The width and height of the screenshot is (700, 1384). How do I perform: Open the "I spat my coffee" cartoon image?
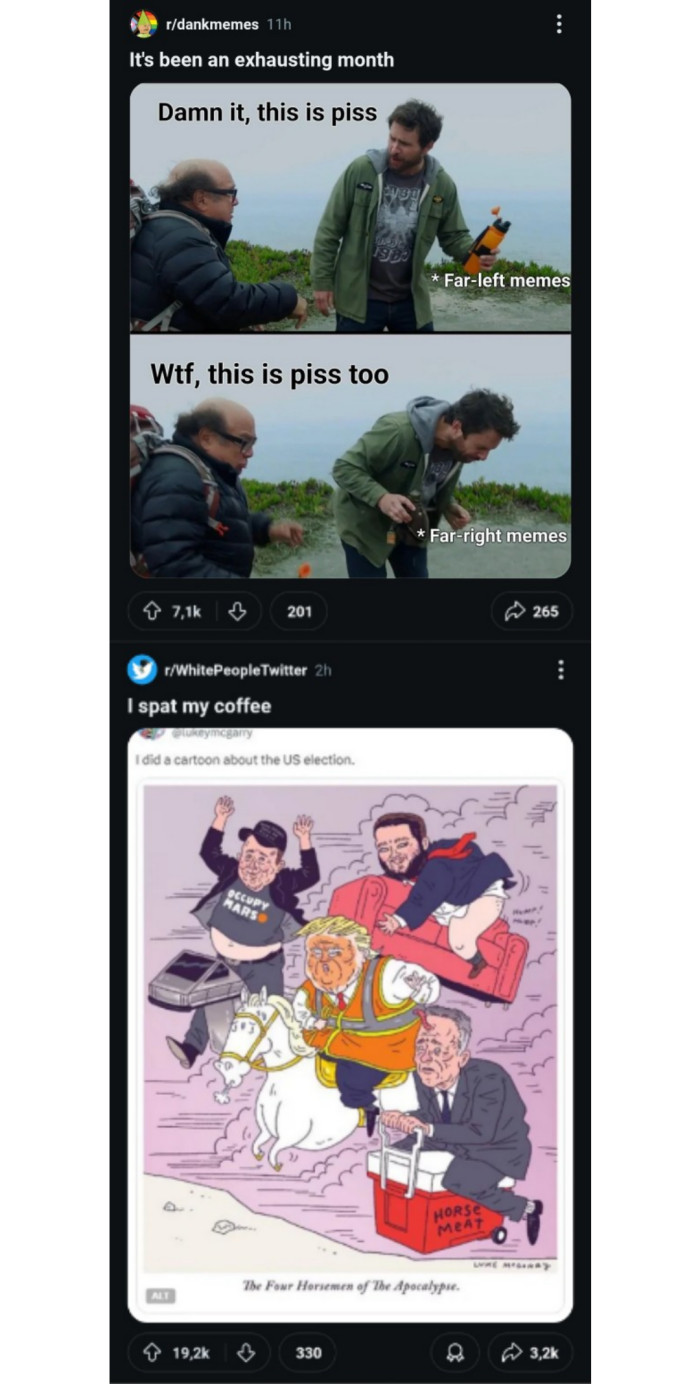(350, 1025)
